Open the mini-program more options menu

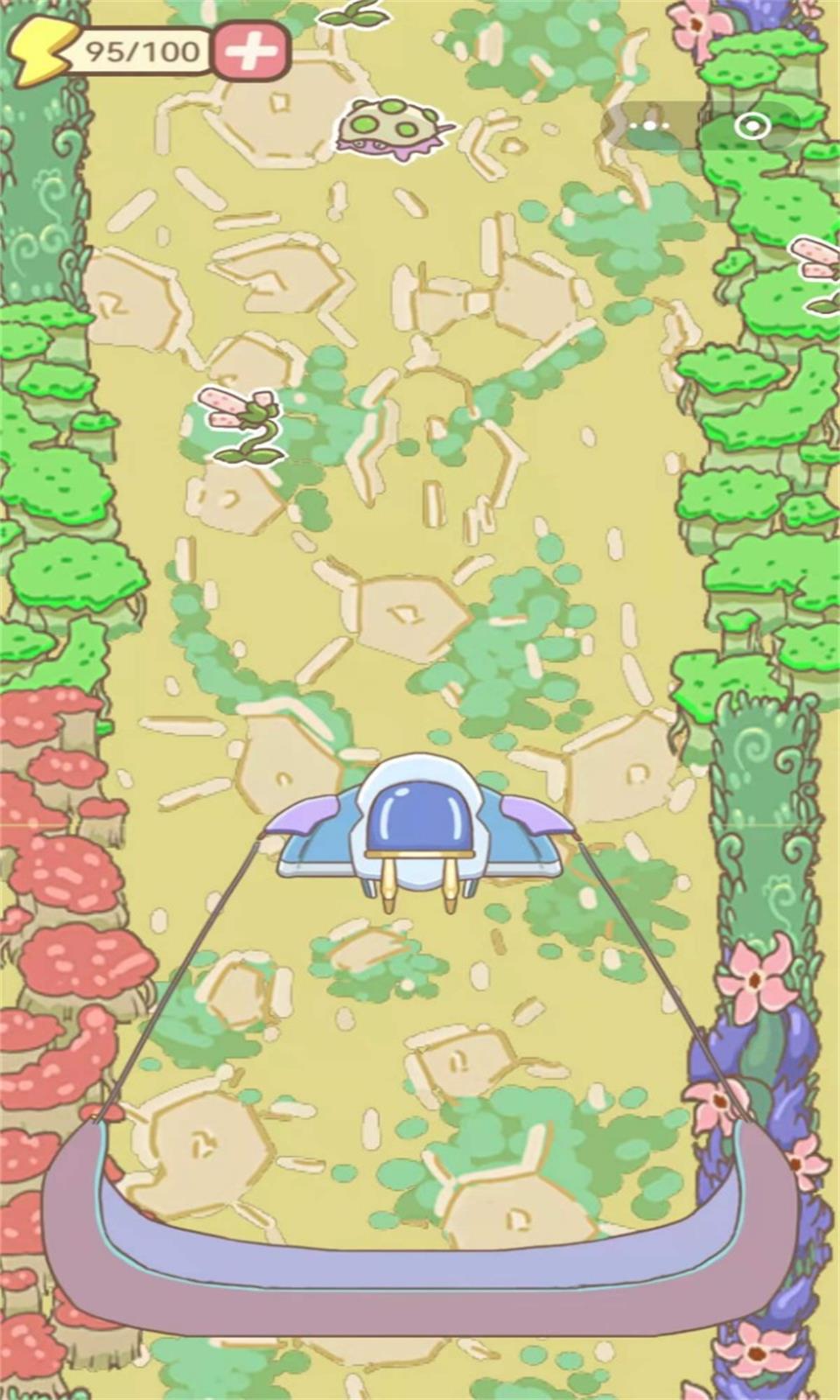click(649, 127)
